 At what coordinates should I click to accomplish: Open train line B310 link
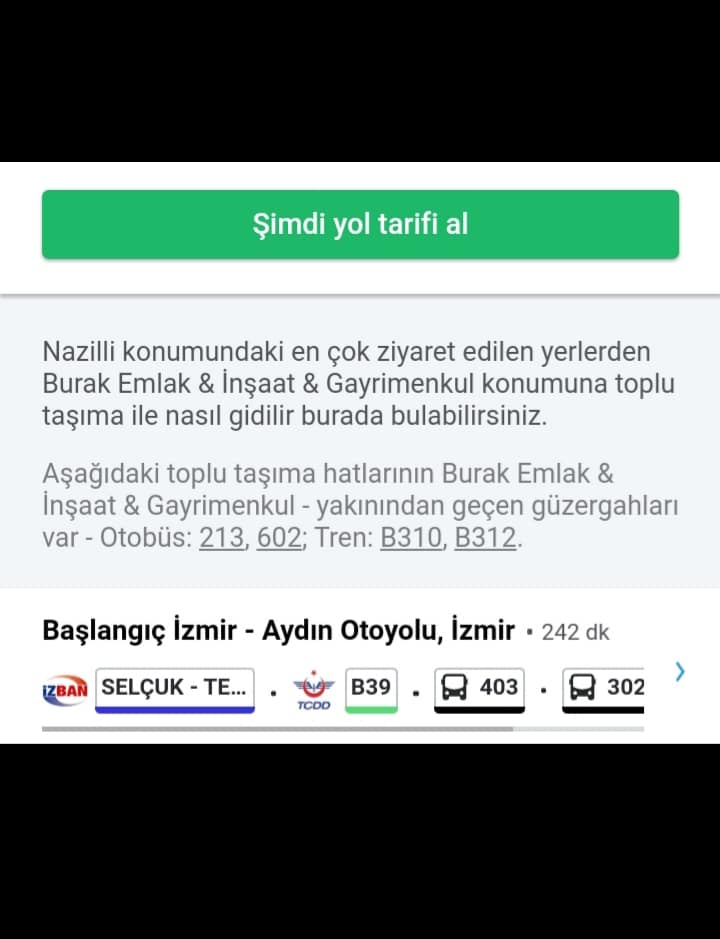411,538
